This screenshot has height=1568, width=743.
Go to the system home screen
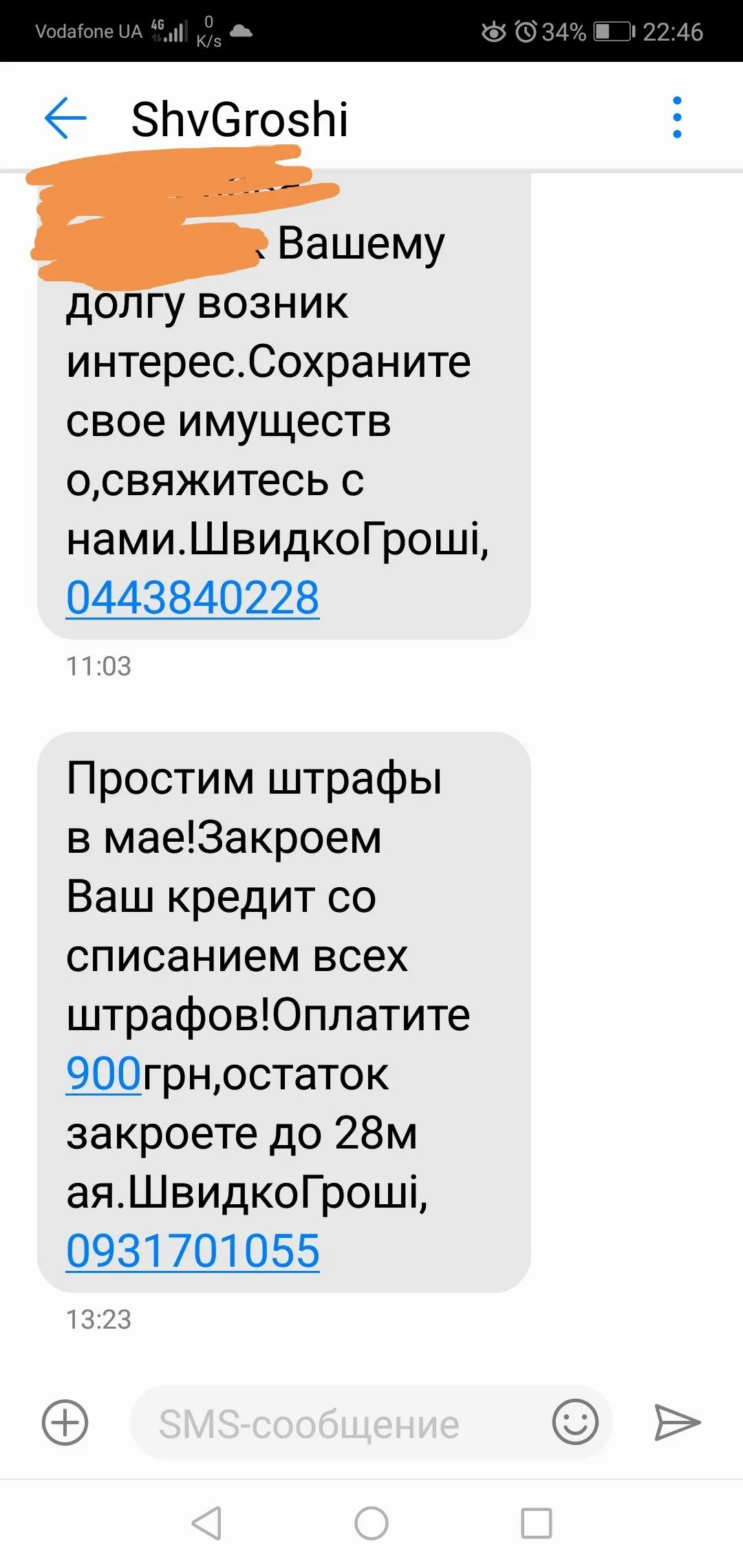coord(371,1523)
